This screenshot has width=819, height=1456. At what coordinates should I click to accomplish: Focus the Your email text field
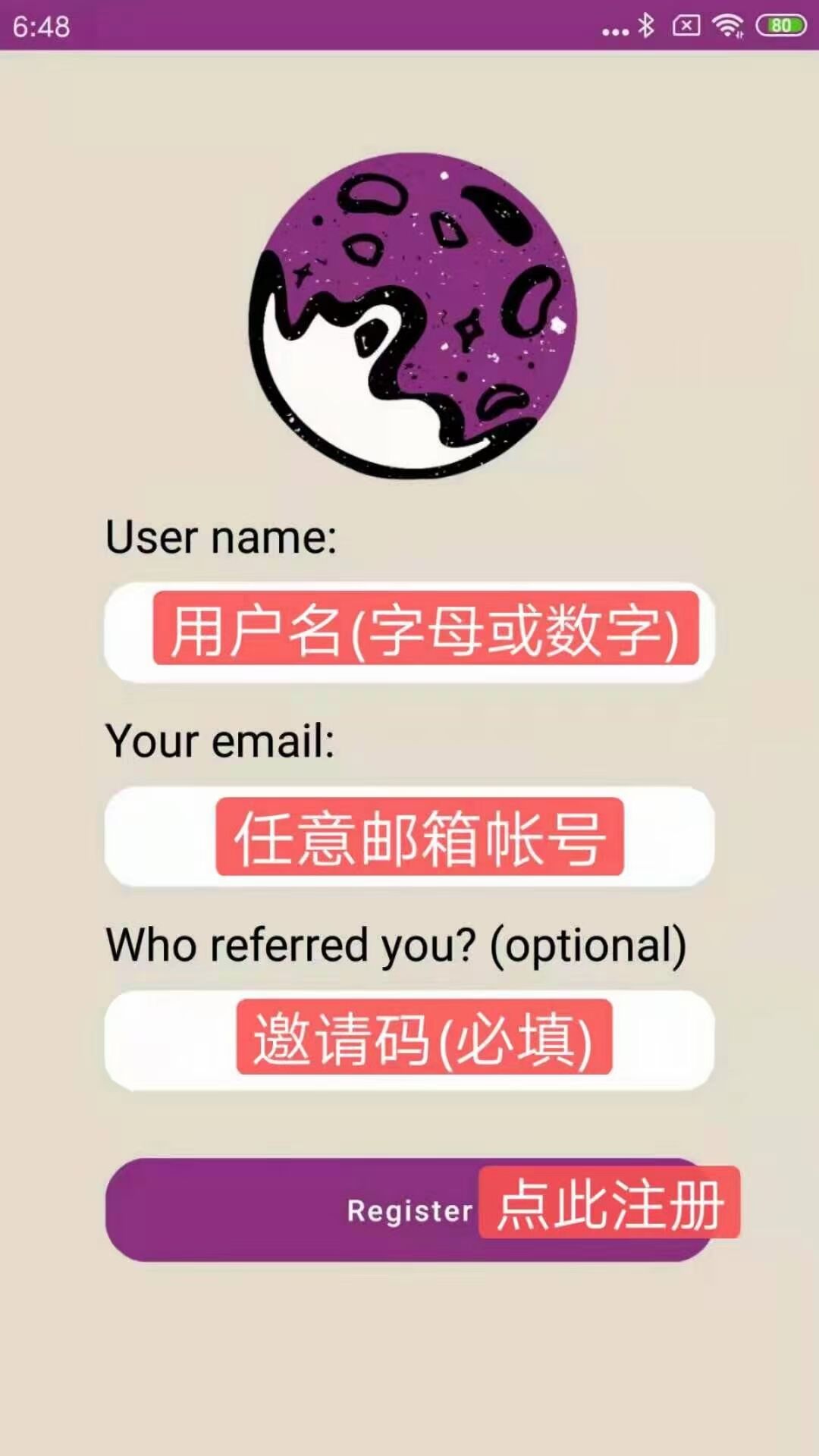click(x=409, y=836)
